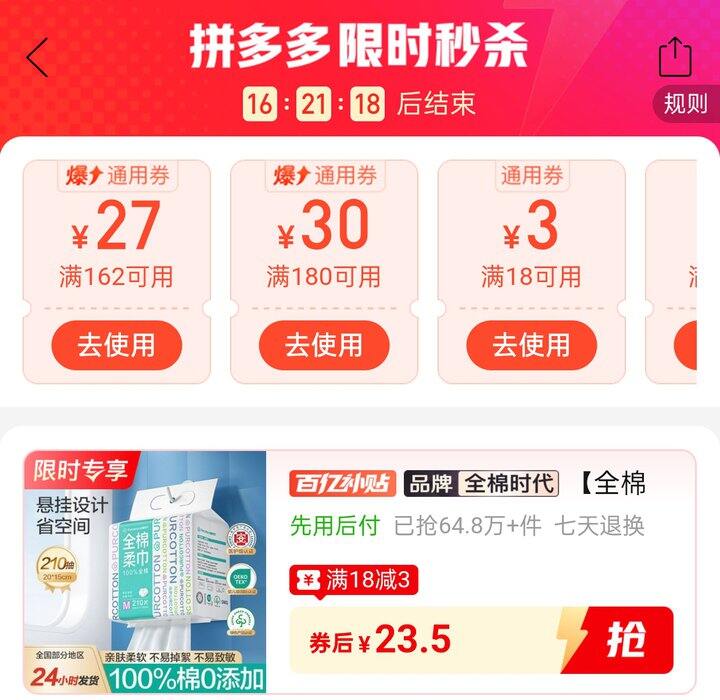Go back from the flash sale page
Viewport: 720px width, 700px height.
tap(38, 58)
